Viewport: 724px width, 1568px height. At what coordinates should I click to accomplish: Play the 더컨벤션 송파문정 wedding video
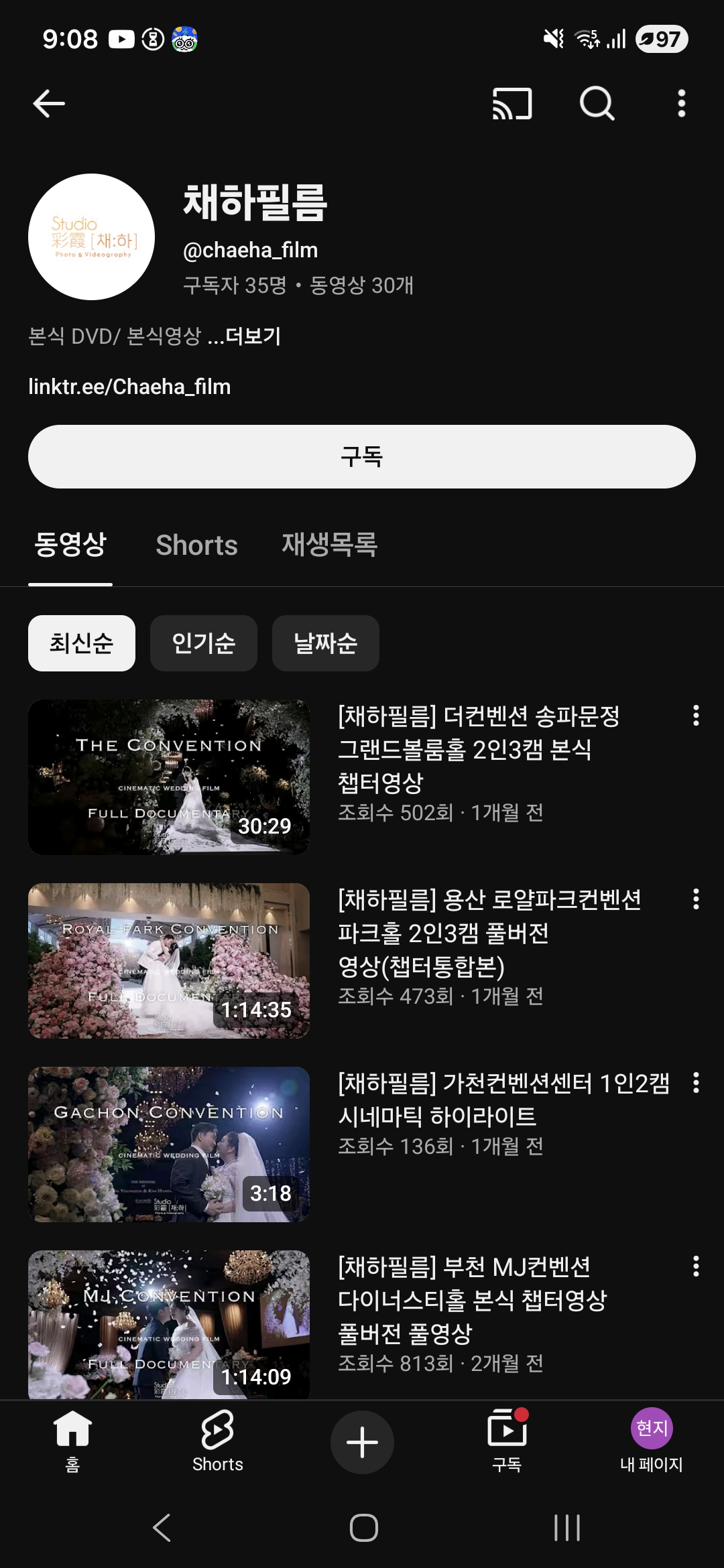coord(169,777)
